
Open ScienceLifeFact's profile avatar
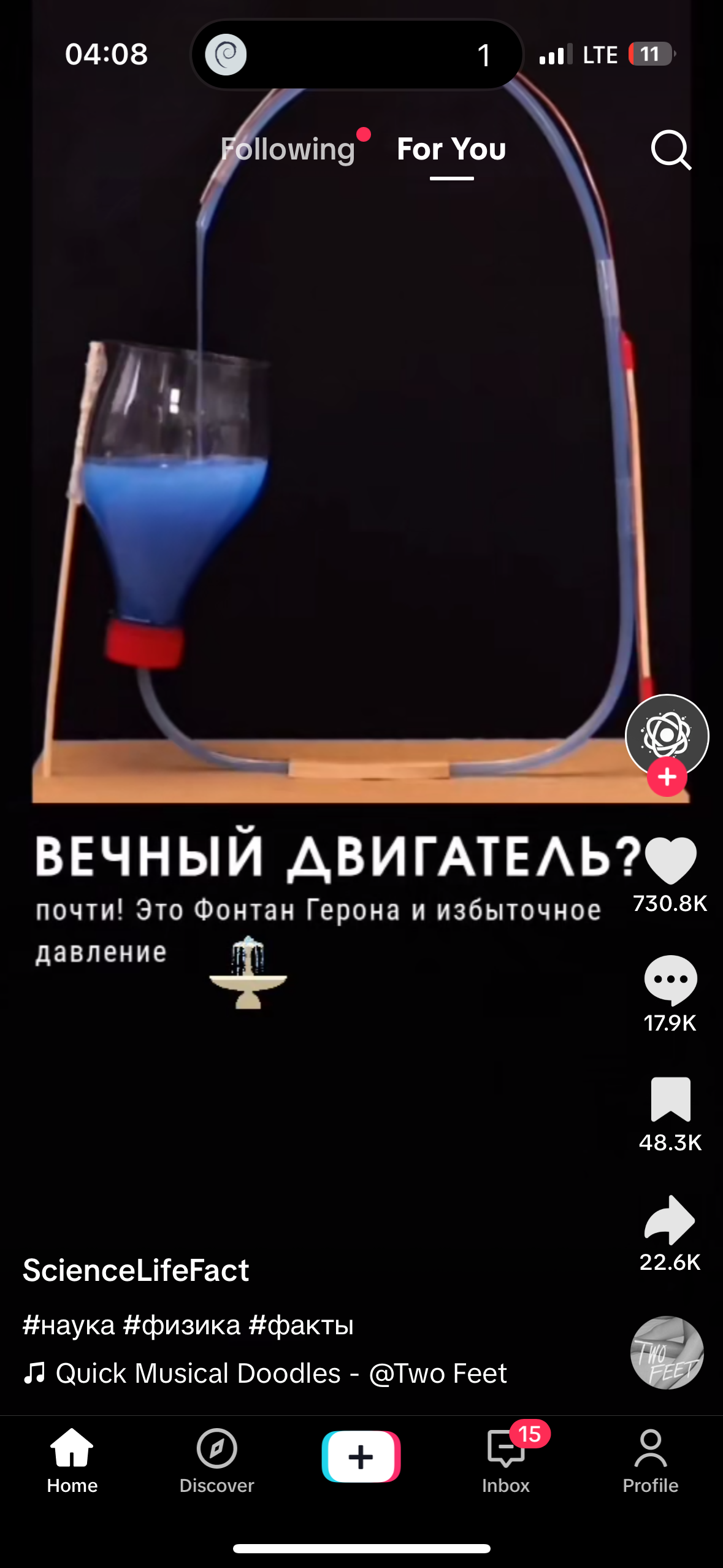(667, 733)
